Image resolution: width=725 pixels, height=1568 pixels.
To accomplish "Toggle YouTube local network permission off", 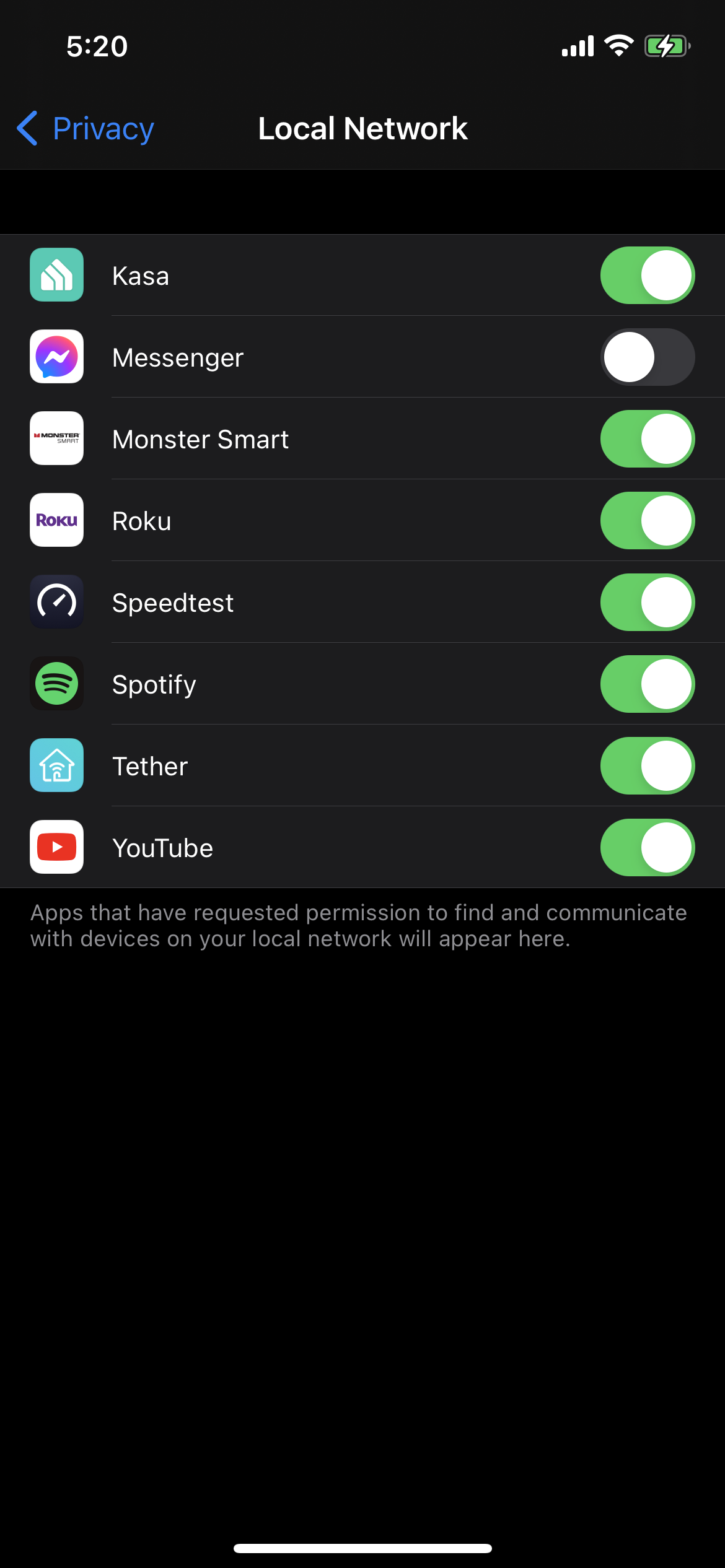I will tap(647, 848).
